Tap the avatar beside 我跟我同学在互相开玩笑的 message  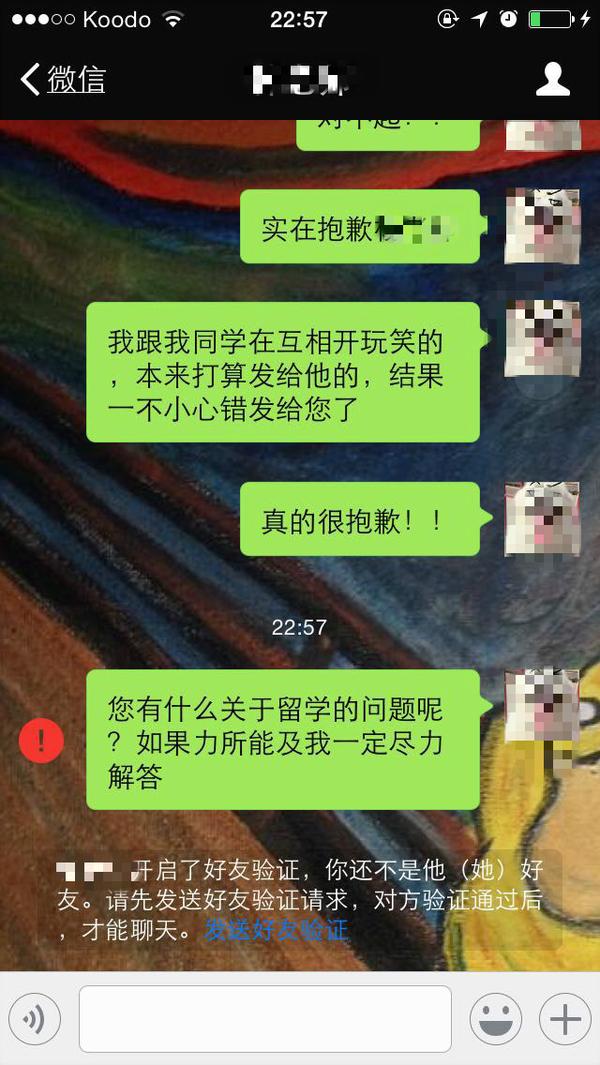click(x=542, y=338)
